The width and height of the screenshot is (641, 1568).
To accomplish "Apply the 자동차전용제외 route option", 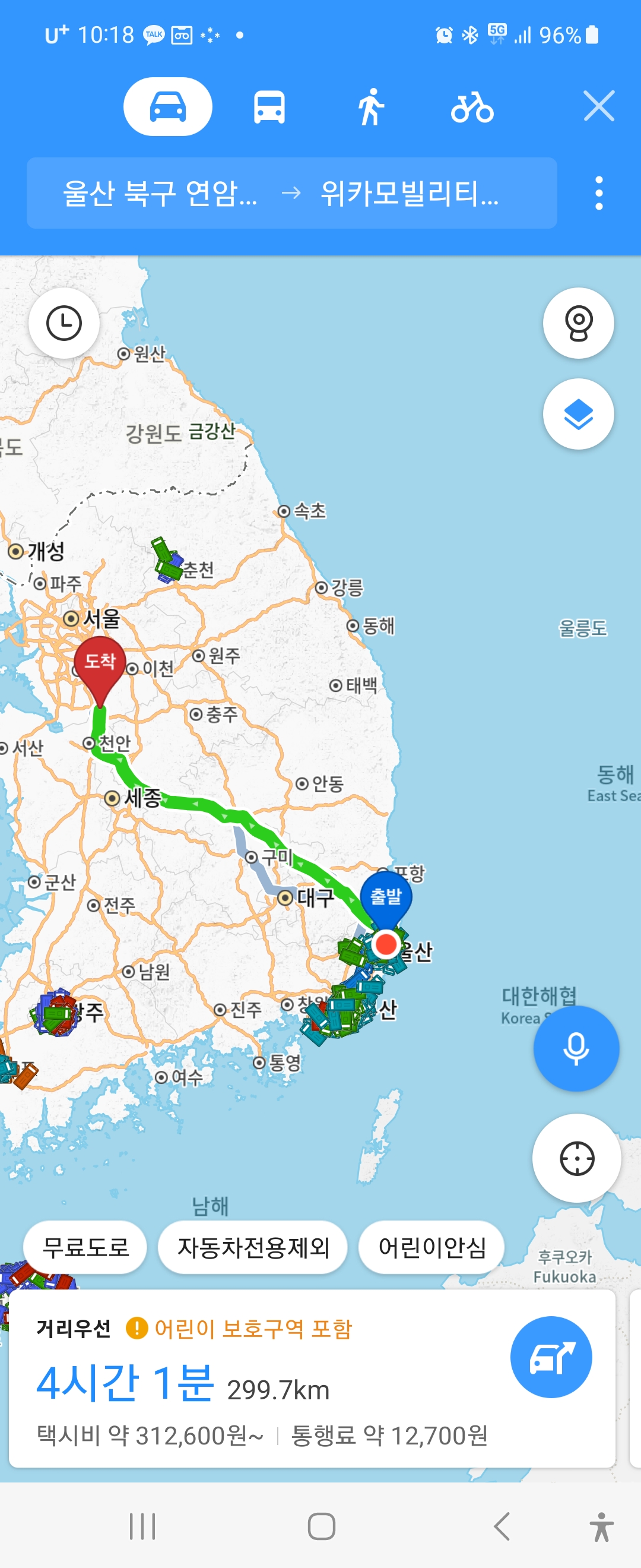I will [253, 1247].
